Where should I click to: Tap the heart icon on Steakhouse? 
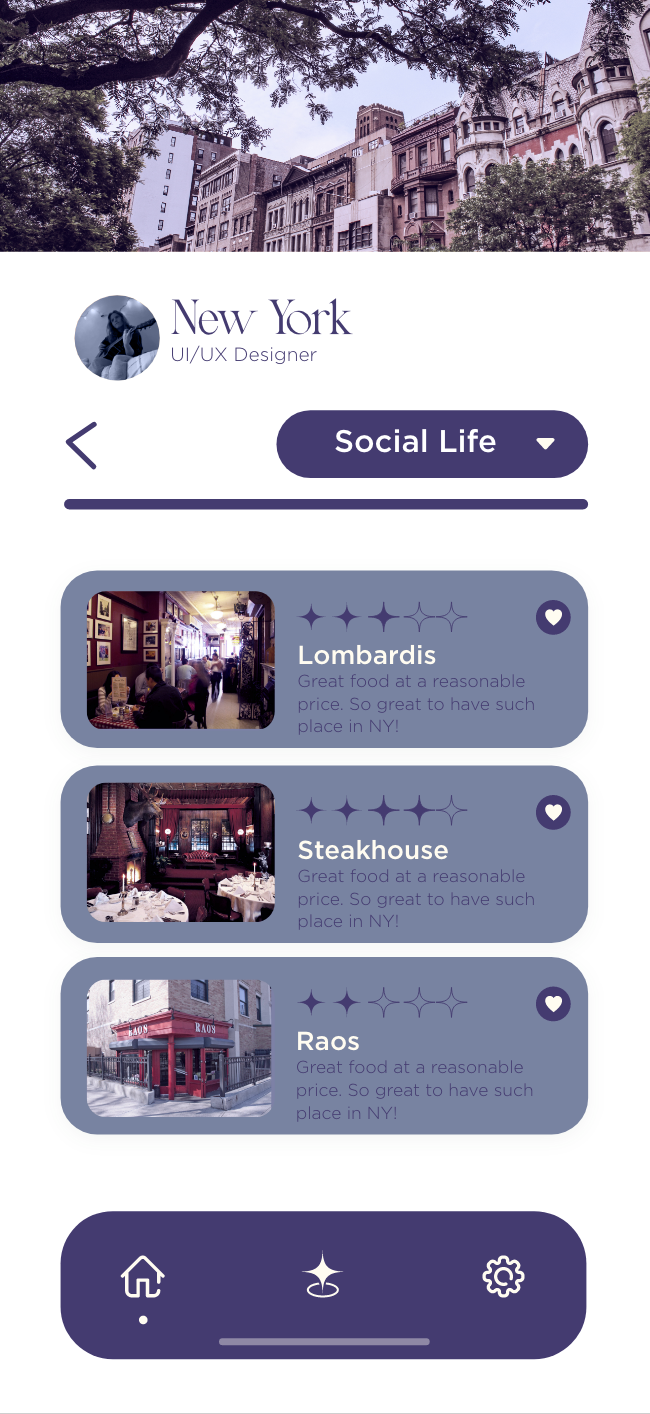[553, 811]
